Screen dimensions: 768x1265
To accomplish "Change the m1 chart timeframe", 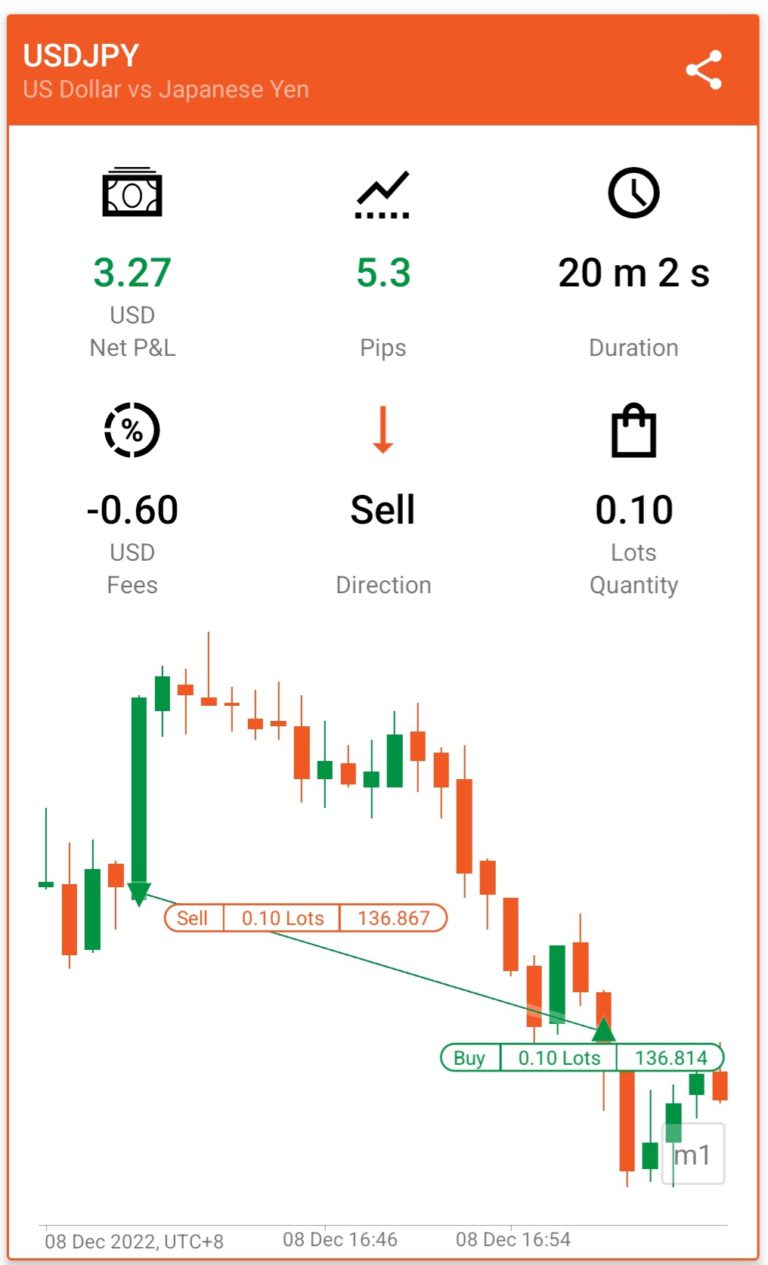I will tap(692, 1155).
